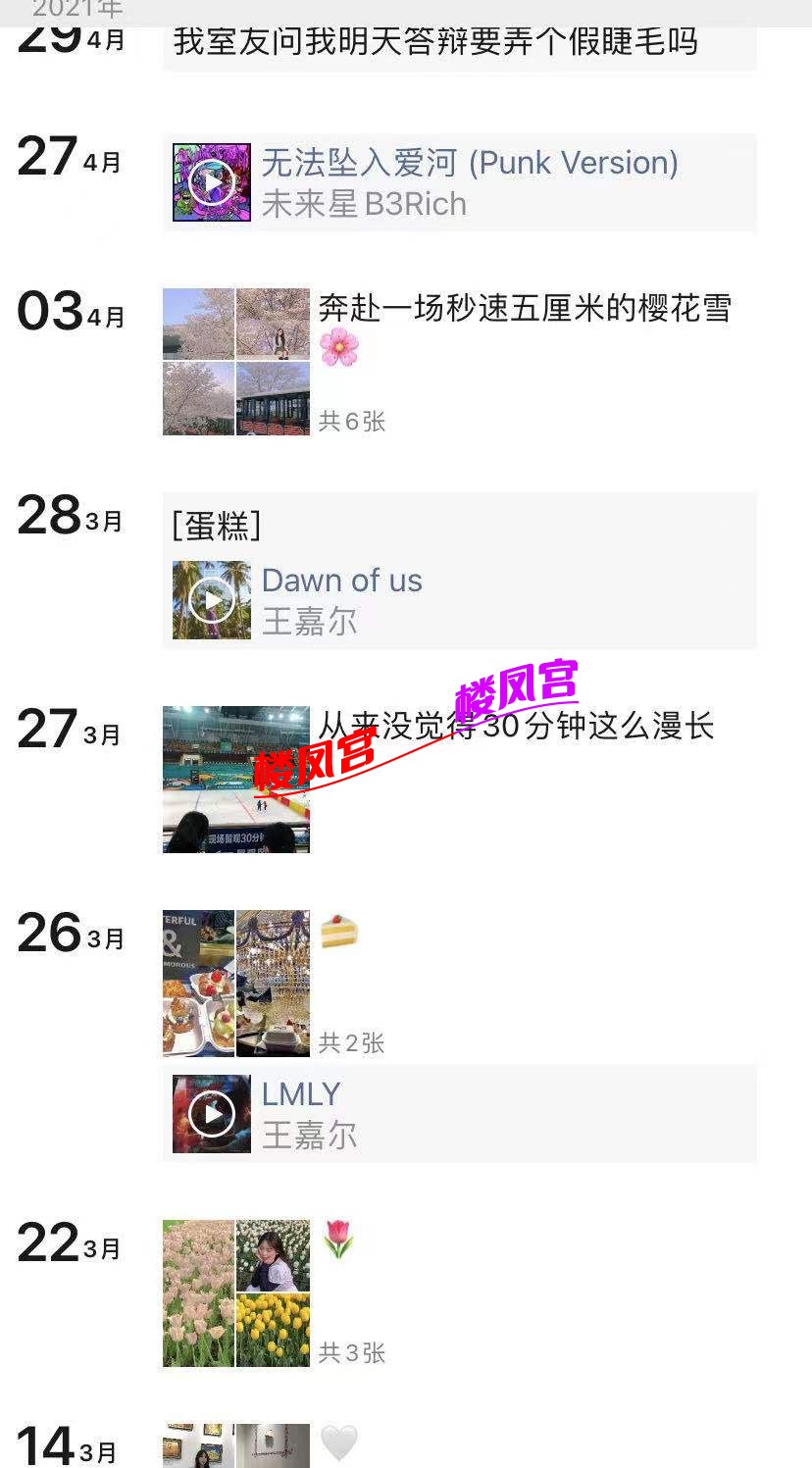Screen dimensions: 812x1468
Task: Open the April 3 cherry blossom photo post
Action: 236,362
